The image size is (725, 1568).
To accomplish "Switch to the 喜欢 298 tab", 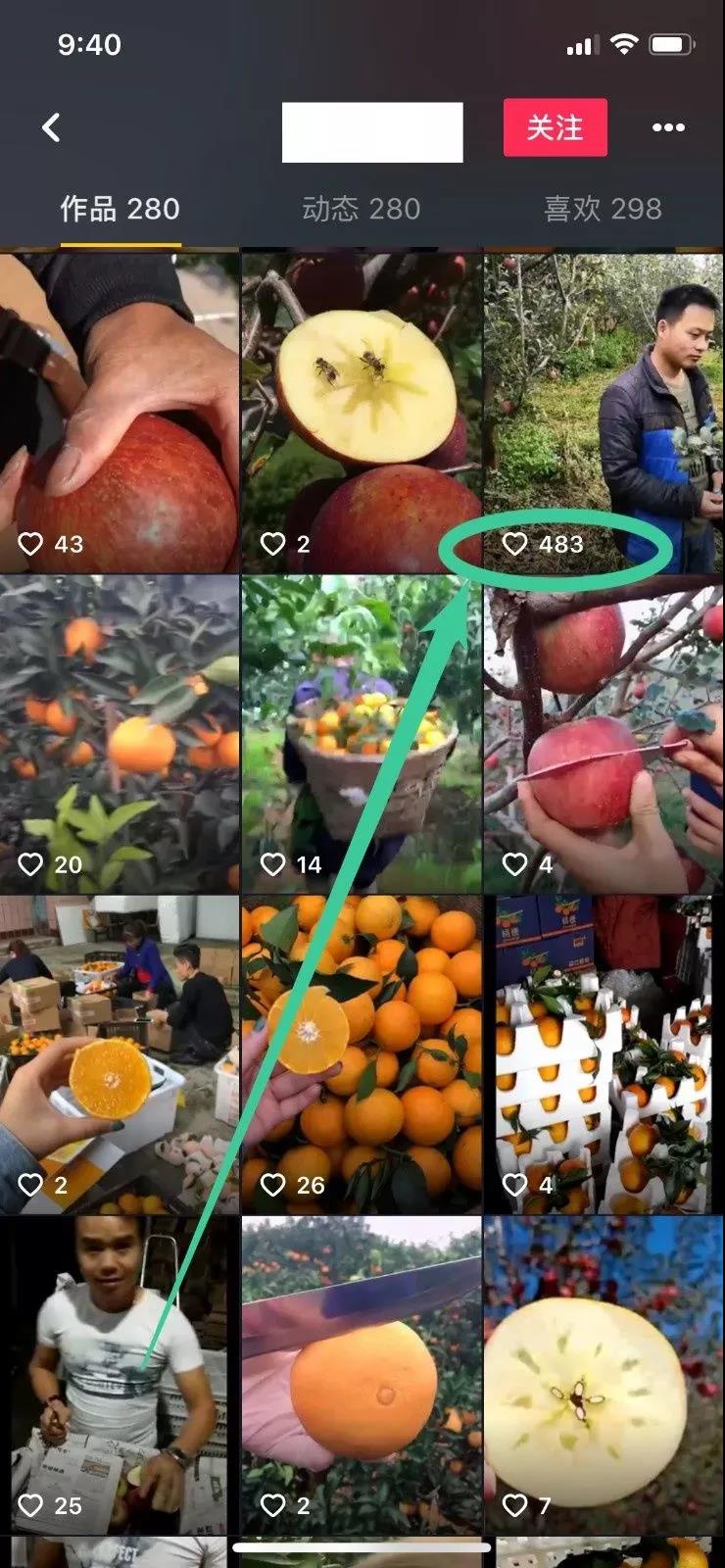I will click(x=603, y=209).
